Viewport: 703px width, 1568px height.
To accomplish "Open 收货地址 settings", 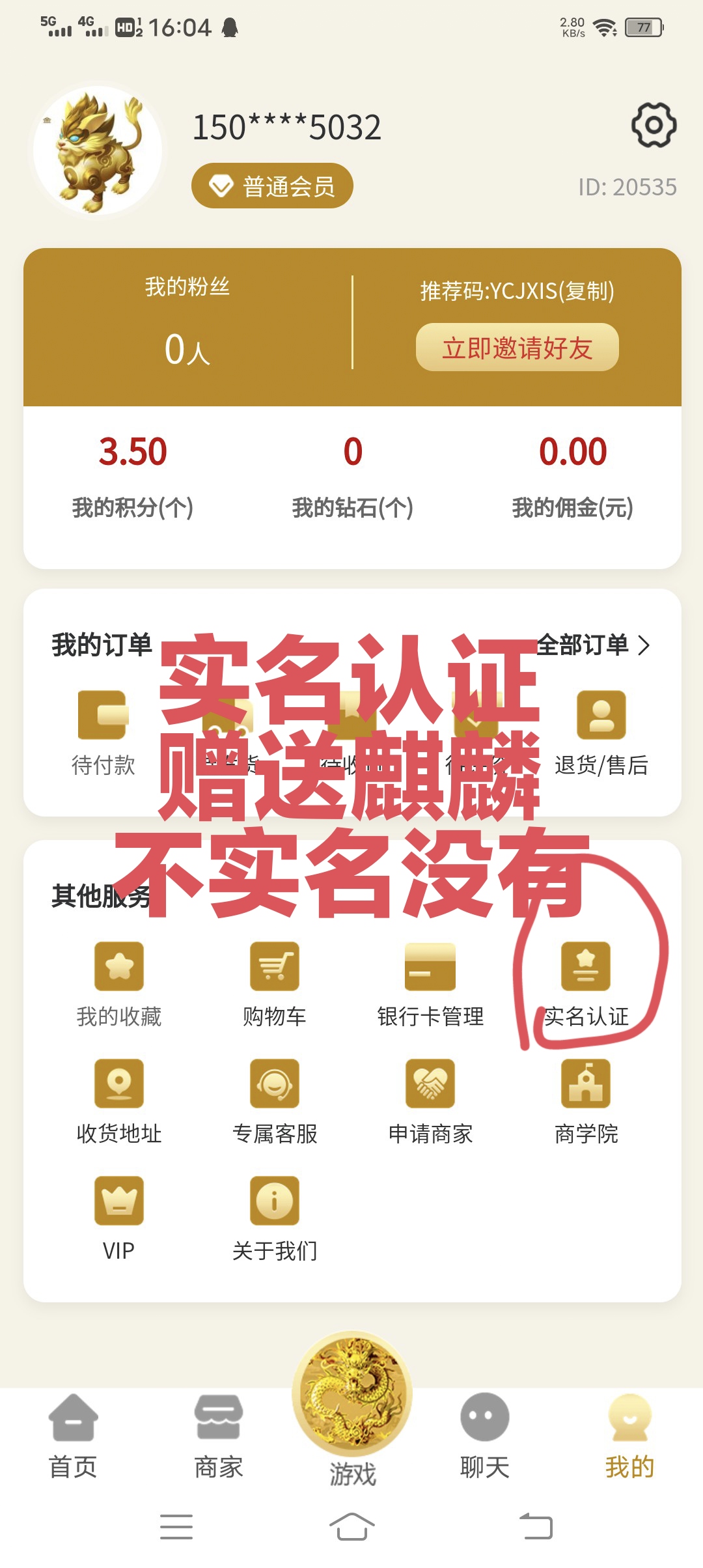I will click(119, 1102).
